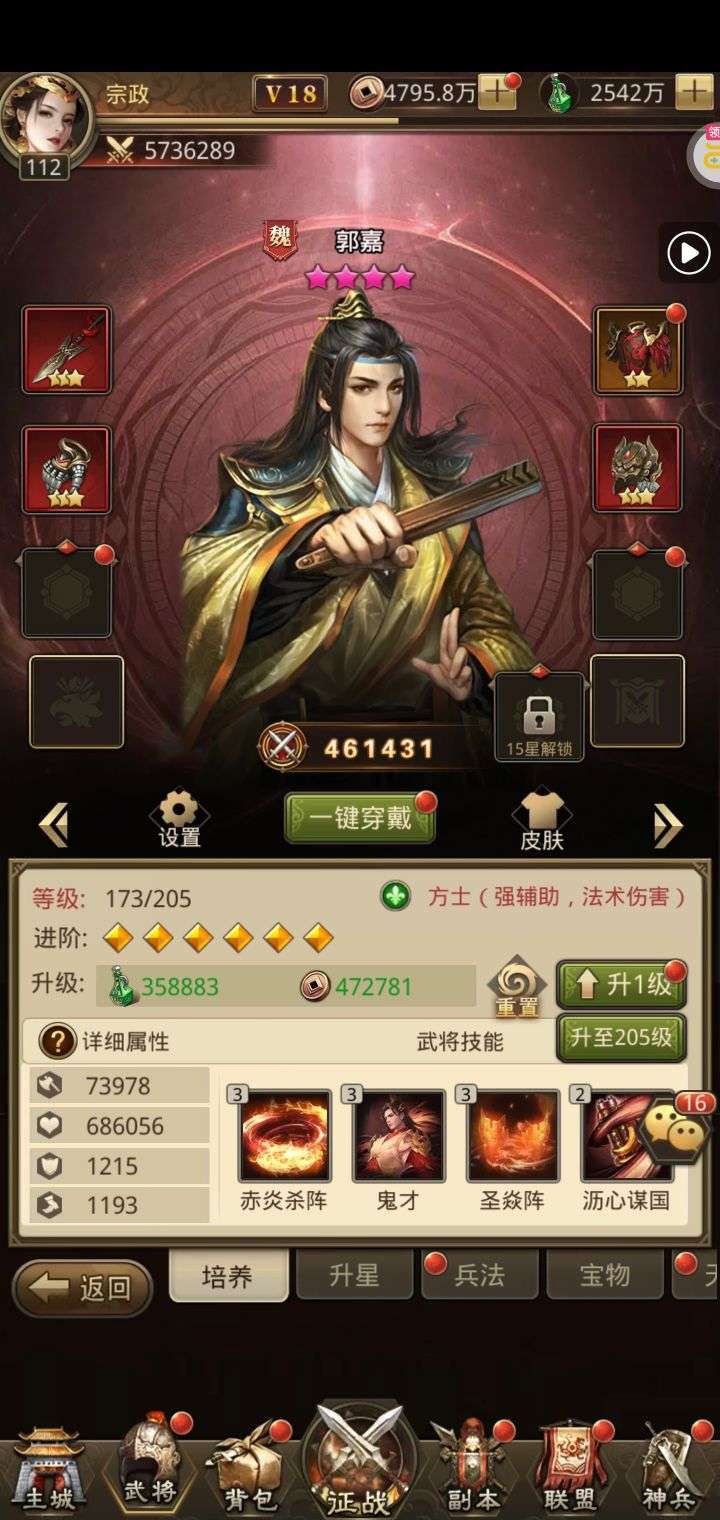
Task: View the 赤炎杀阵 skill
Action: [x=284, y=1137]
